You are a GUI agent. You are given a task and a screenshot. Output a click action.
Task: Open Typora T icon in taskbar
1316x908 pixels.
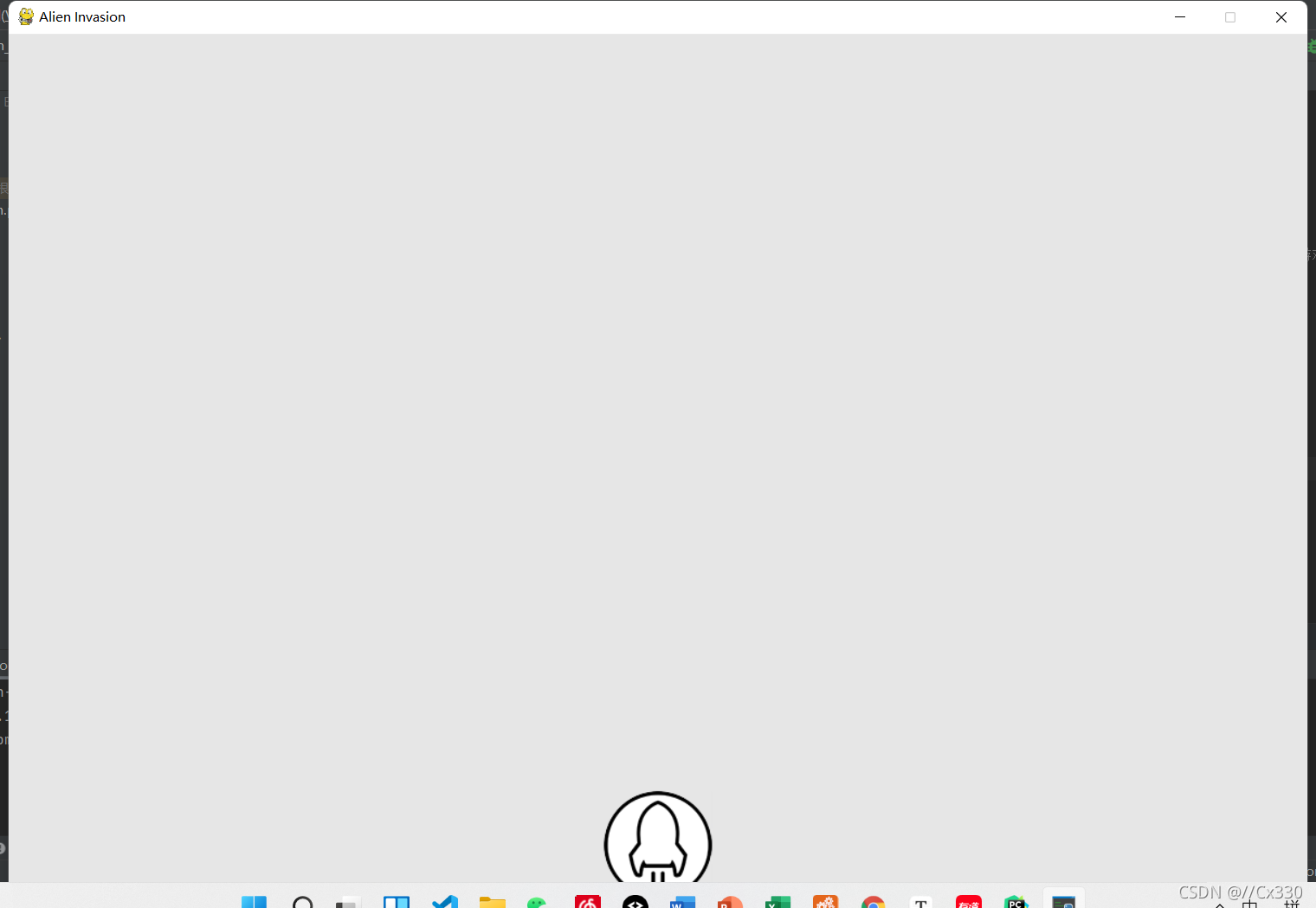[920, 902]
